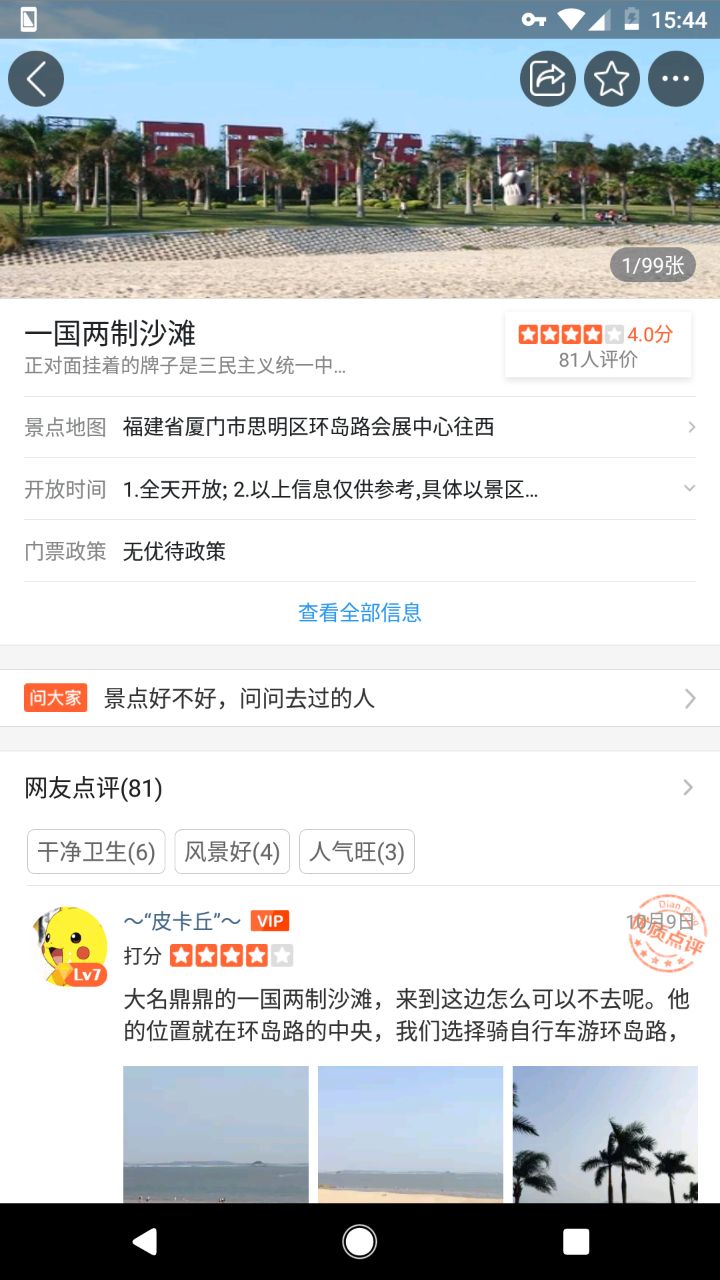Tap 查看全部信息 link
This screenshot has width=720, height=1280.
360,612
